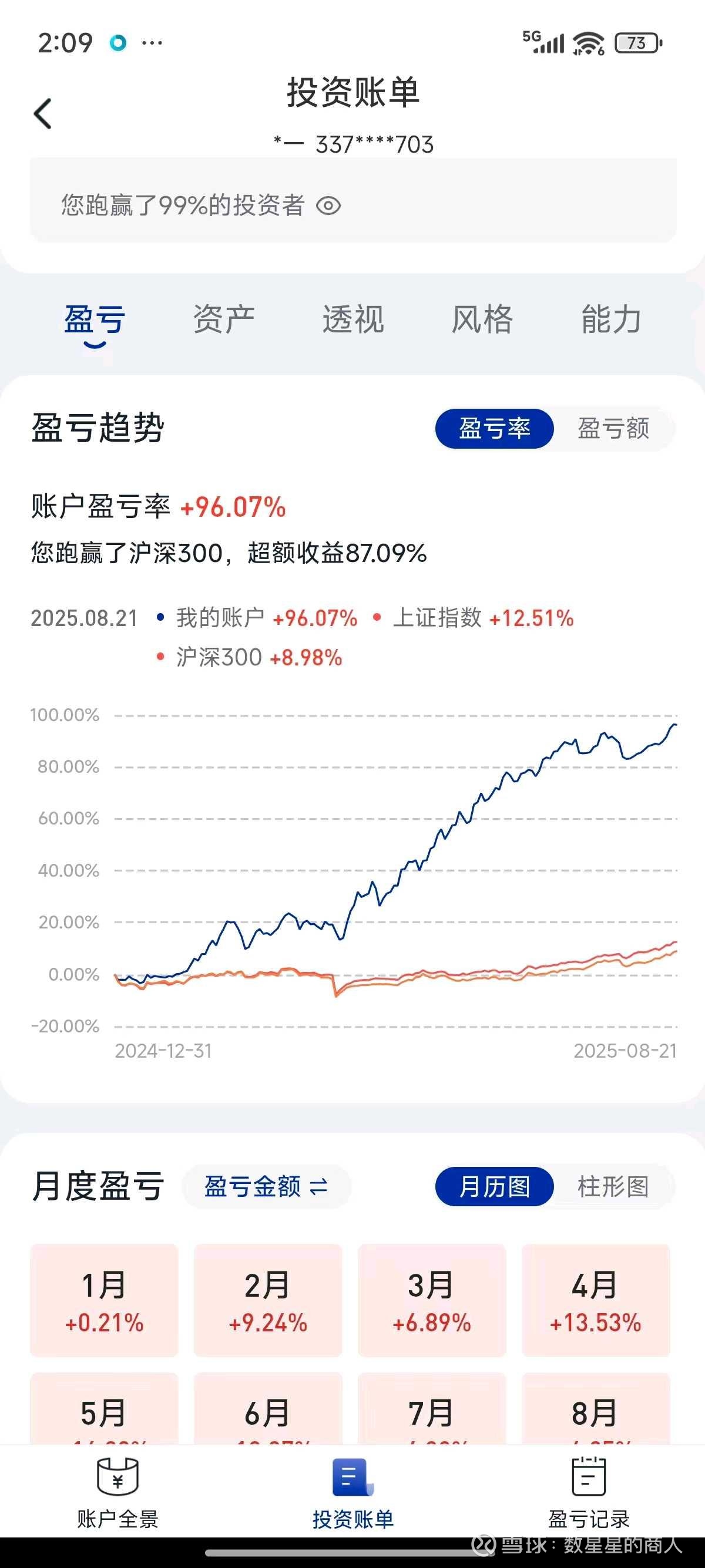The width and height of the screenshot is (705, 1568).
Task: Switch monthly view to 柱形图
Action: point(613,1186)
